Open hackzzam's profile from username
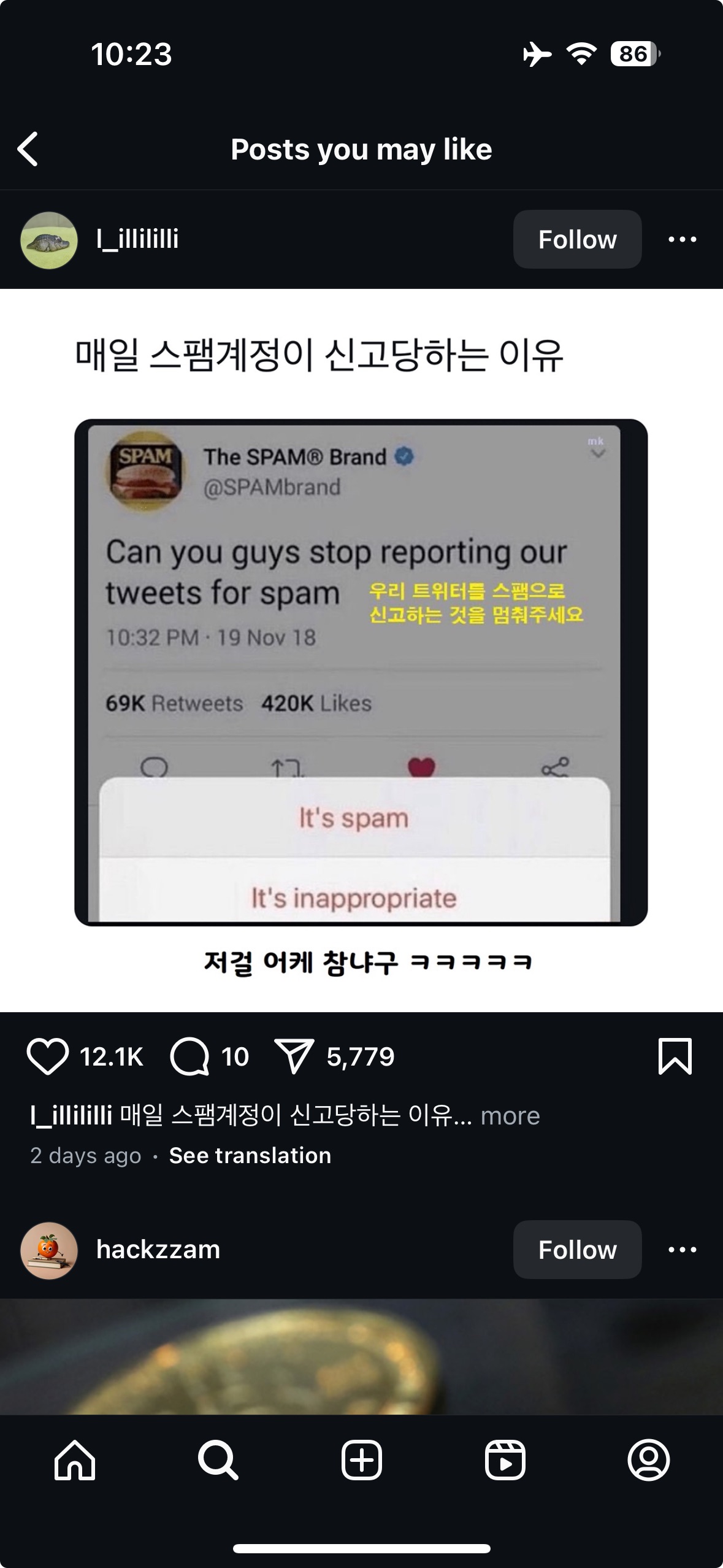 158,1250
